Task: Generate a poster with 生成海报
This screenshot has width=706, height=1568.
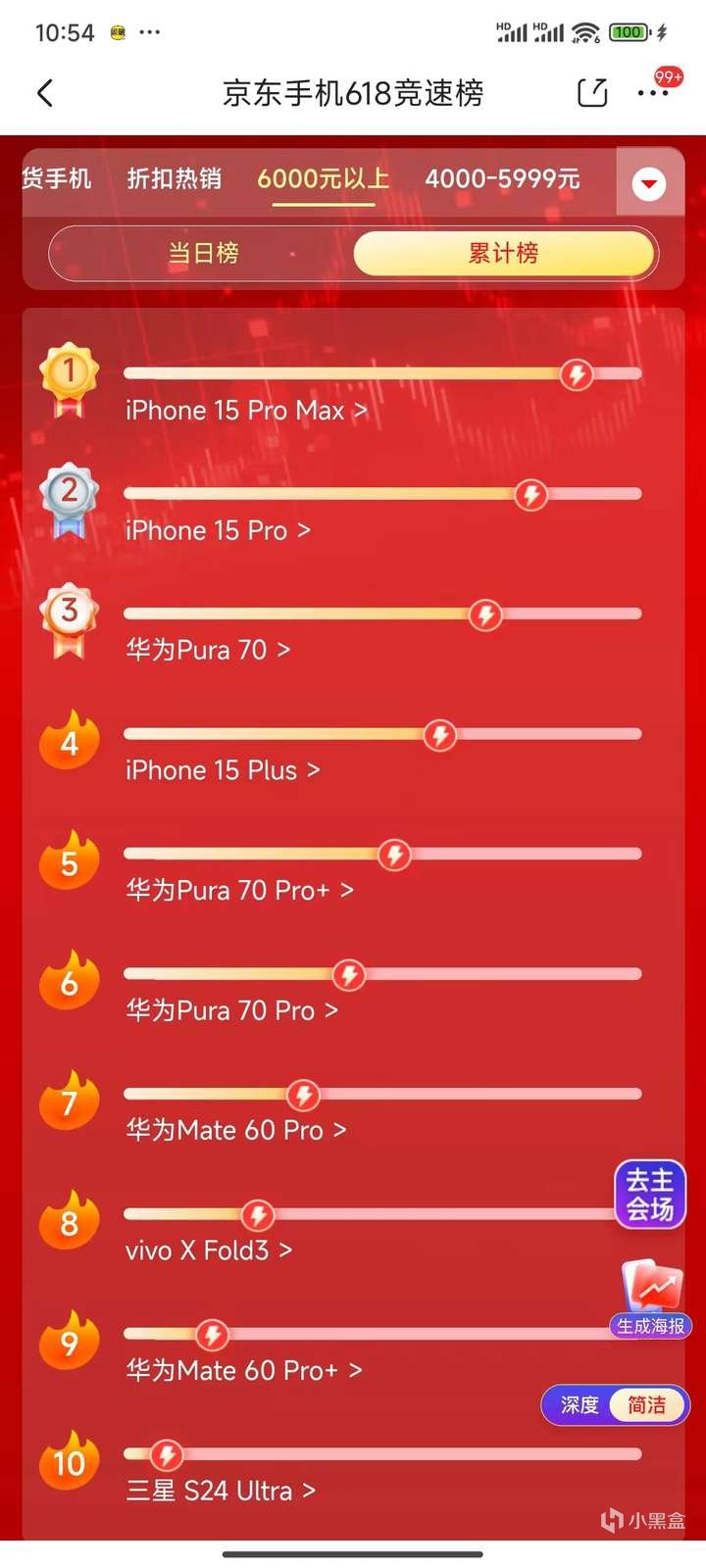Action: click(x=651, y=1300)
